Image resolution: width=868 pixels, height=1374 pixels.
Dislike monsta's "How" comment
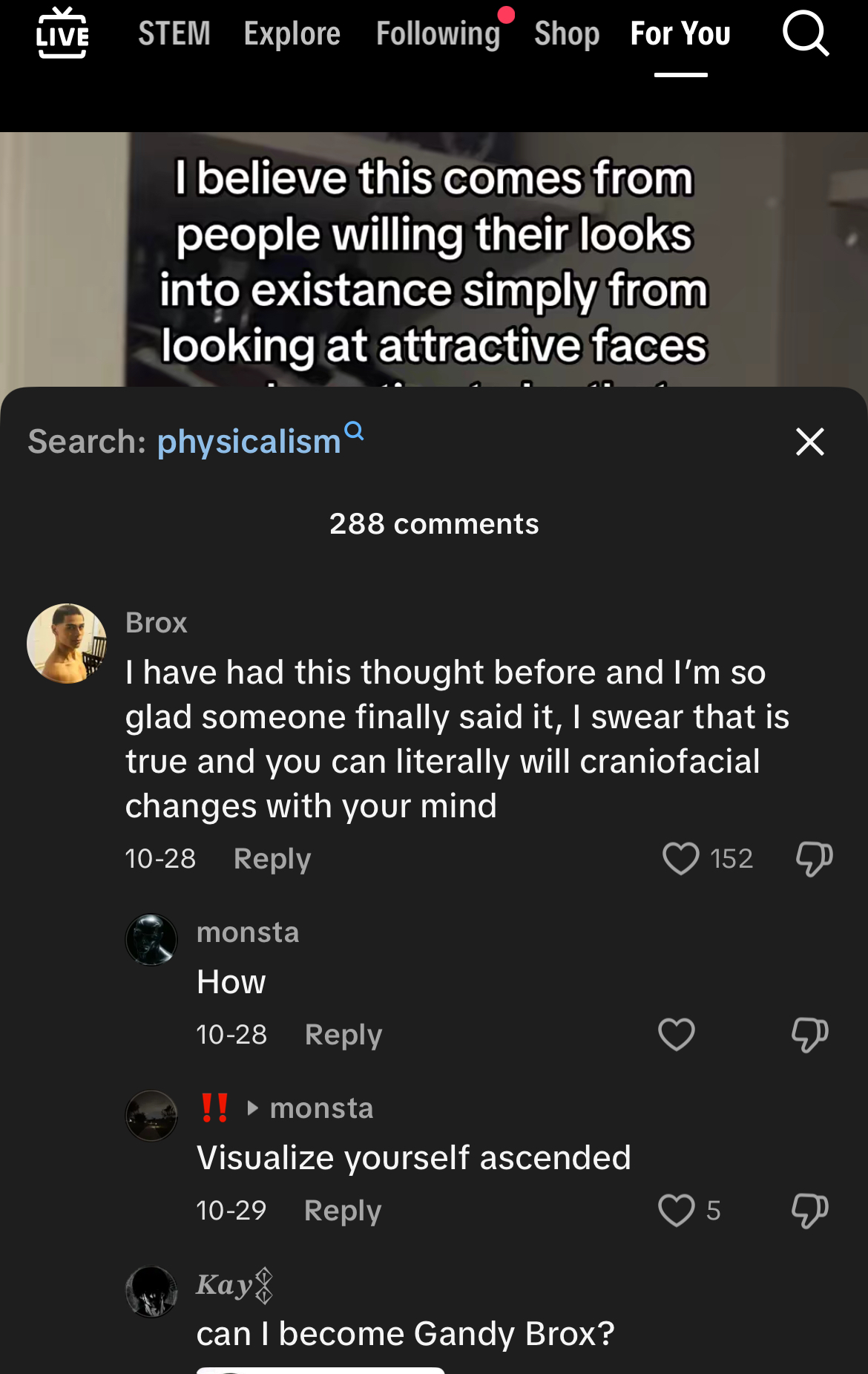pos(809,1035)
